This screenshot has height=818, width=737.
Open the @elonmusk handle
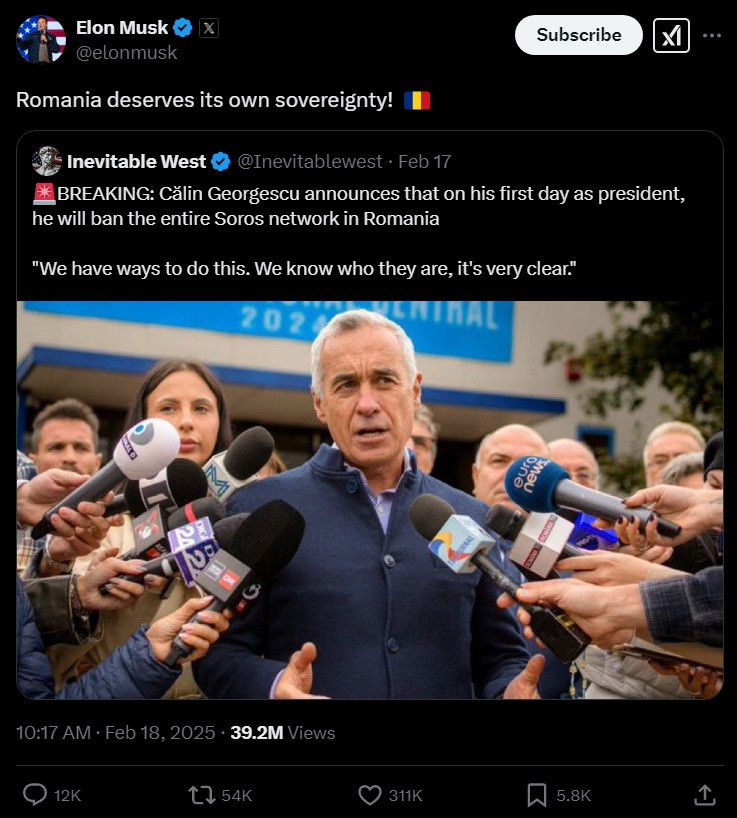pyautogui.click(x=126, y=53)
